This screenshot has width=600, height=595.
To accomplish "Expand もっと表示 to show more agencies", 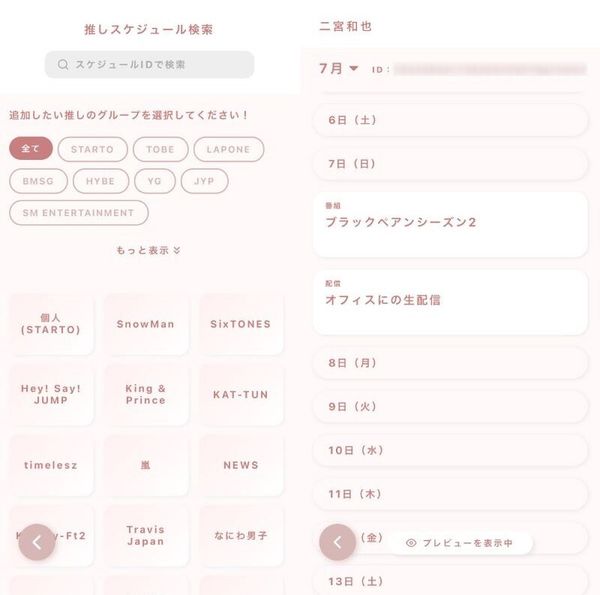I will [x=148, y=250].
